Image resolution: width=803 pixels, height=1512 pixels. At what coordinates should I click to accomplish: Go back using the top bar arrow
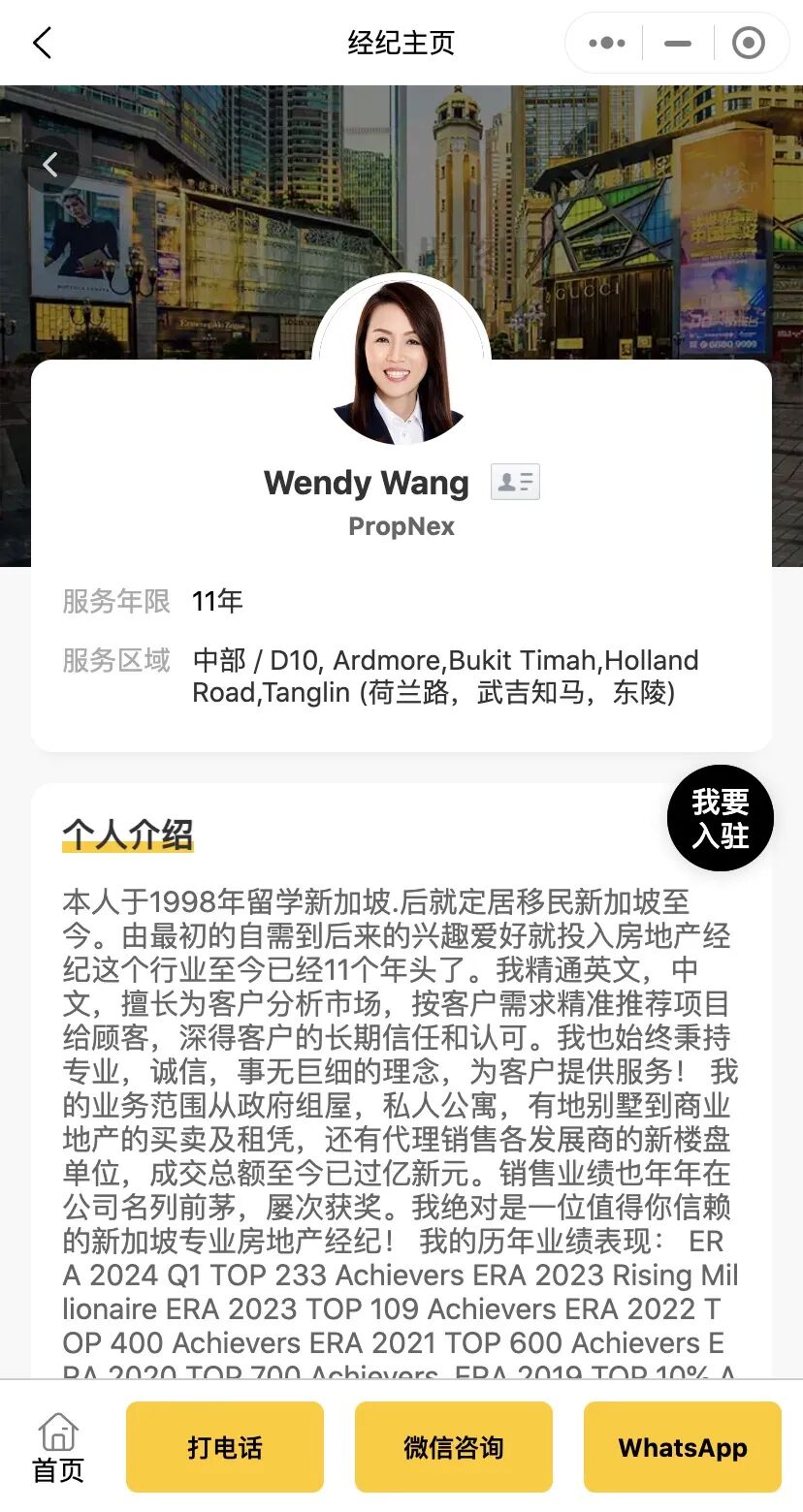[42, 43]
